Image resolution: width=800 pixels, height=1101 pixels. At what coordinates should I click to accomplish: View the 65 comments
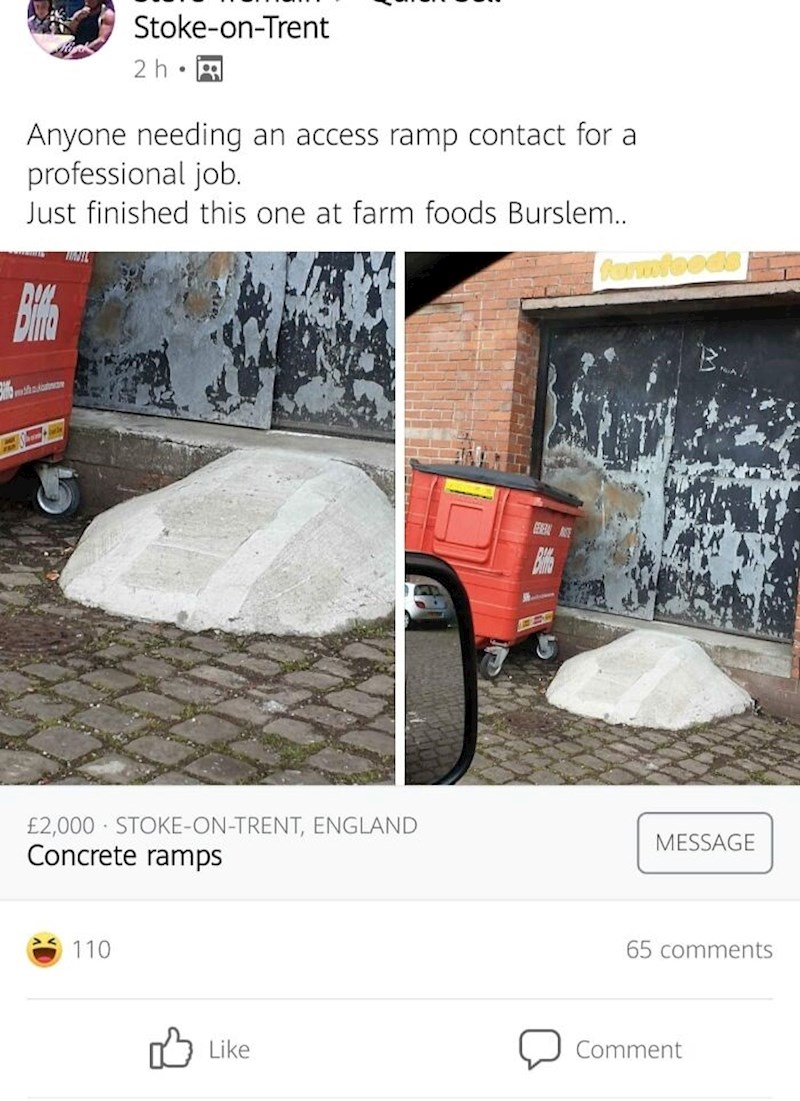click(698, 949)
